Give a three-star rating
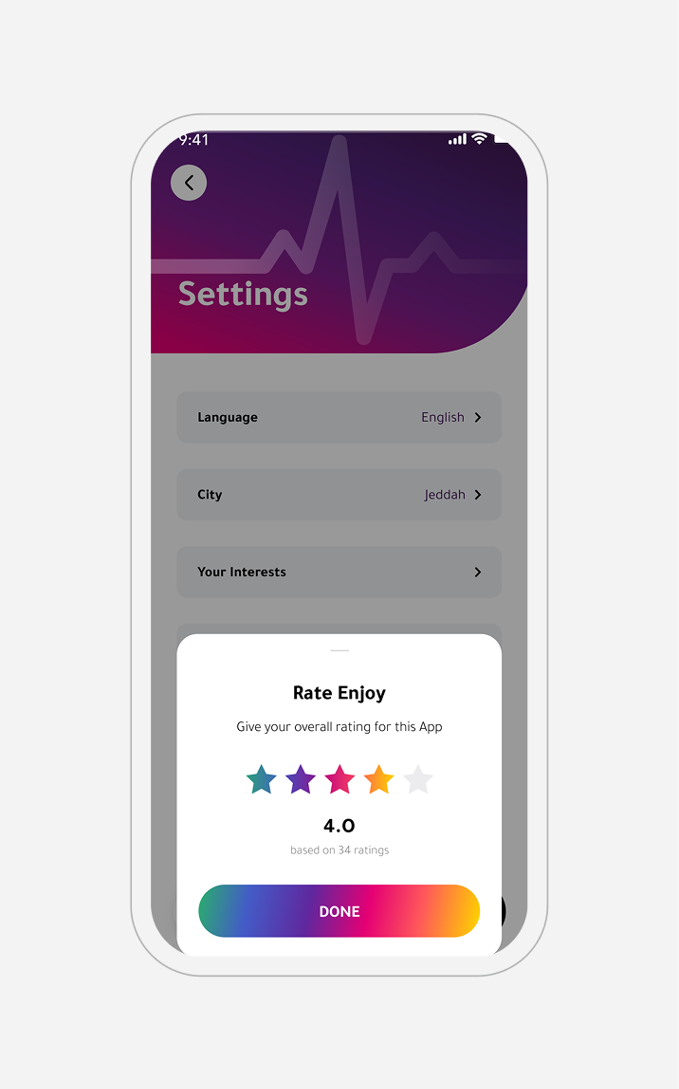 coord(340,779)
